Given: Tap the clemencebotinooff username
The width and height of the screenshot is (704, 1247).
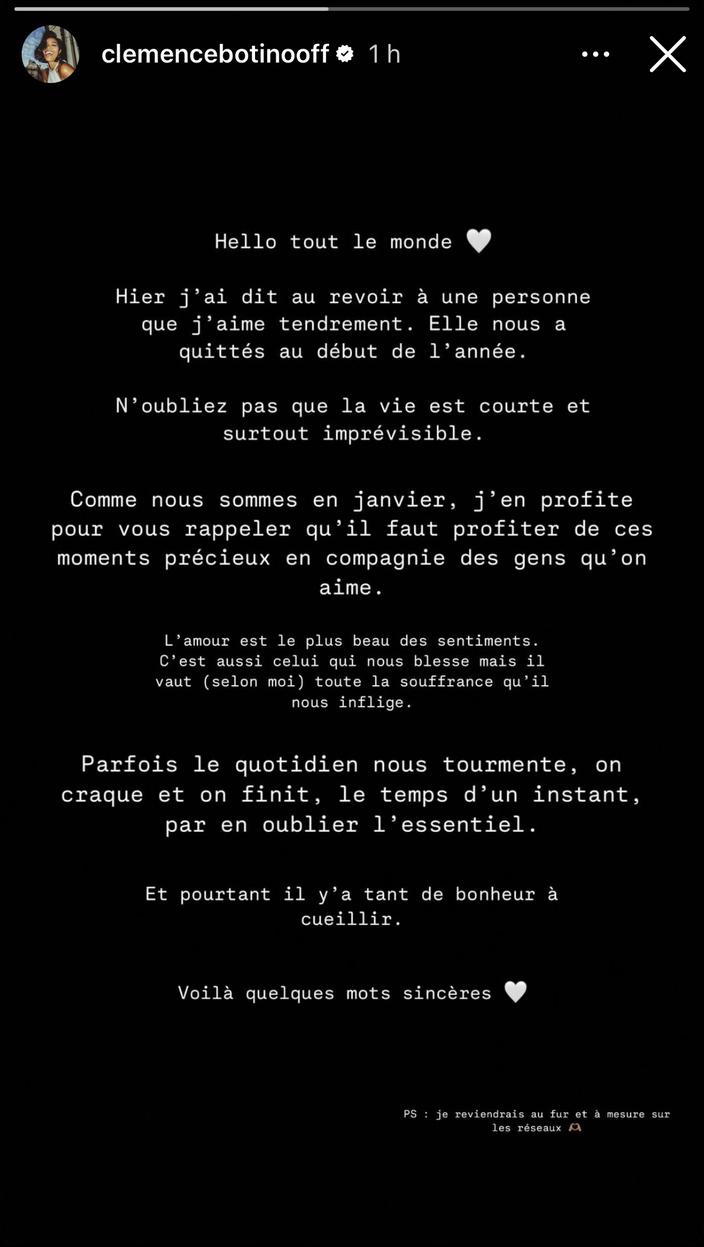Looking at the screenshot, I should [215, 54].
